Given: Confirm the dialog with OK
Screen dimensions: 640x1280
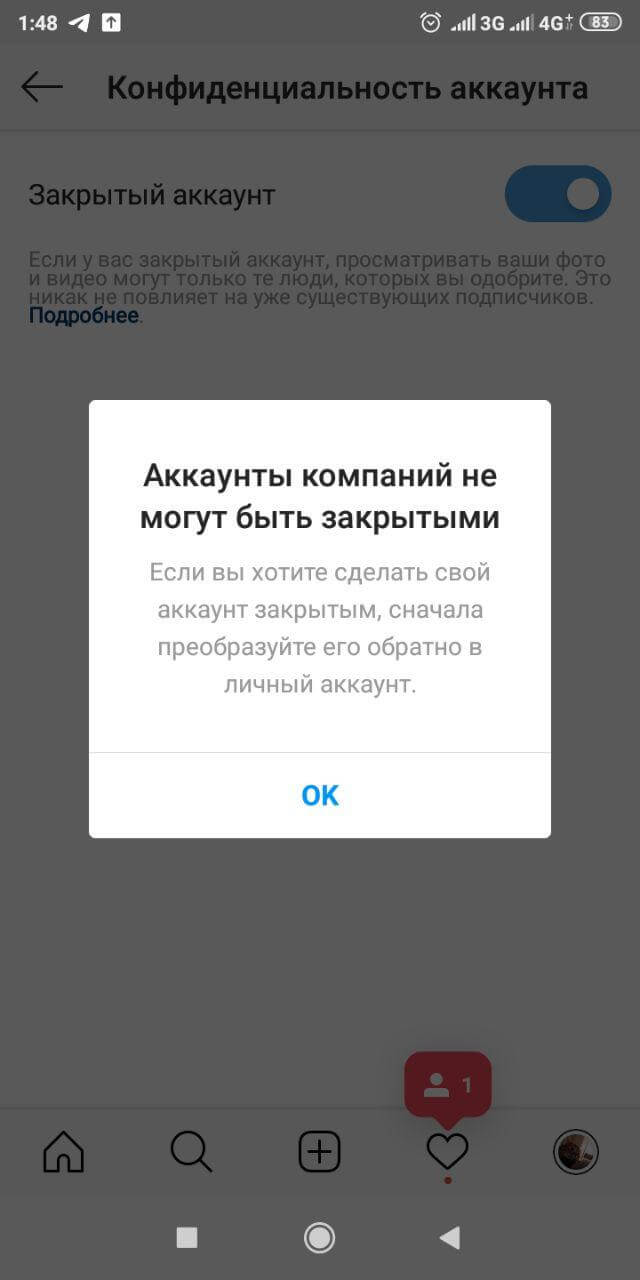Looking at the screenshot, I should (320, 795).
